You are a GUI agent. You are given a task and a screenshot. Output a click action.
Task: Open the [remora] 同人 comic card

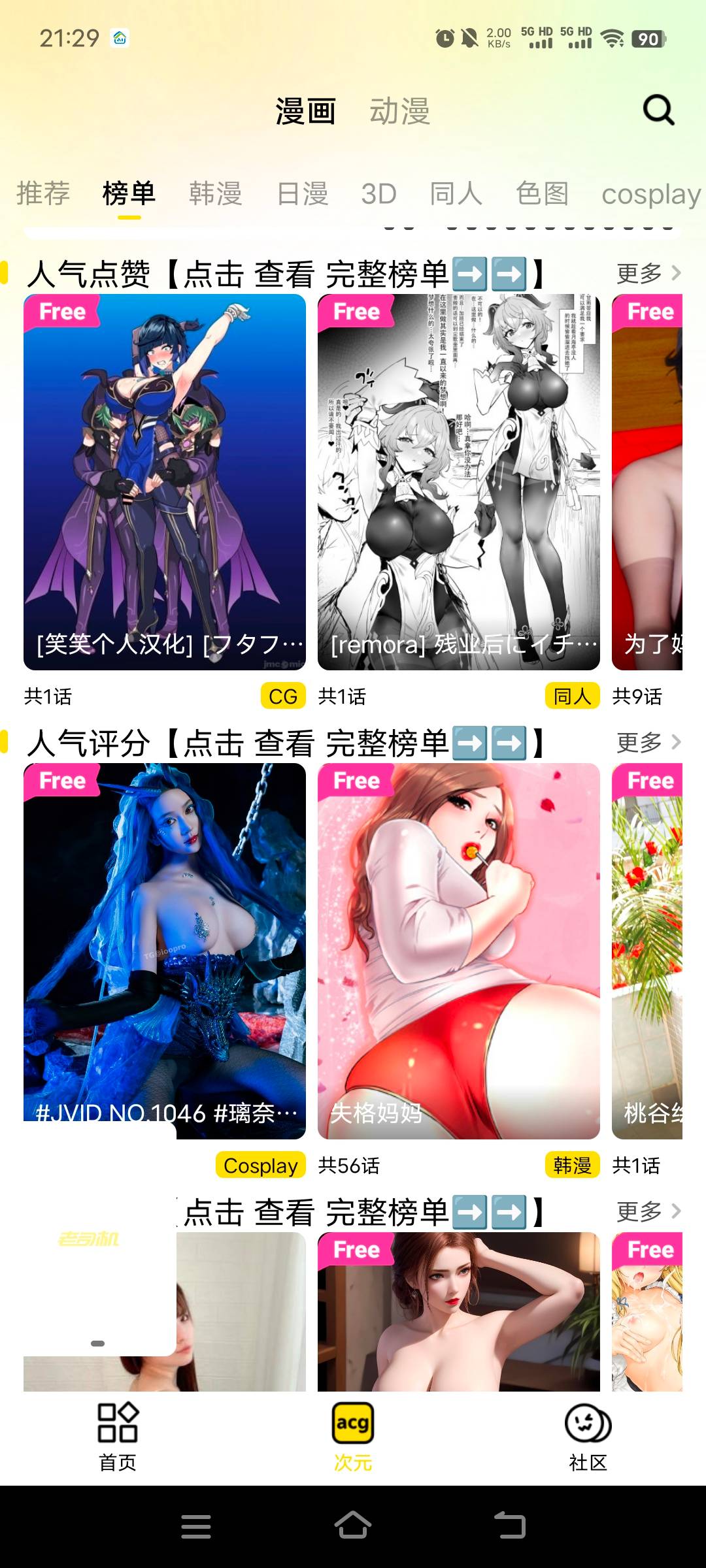click(458, 482)
